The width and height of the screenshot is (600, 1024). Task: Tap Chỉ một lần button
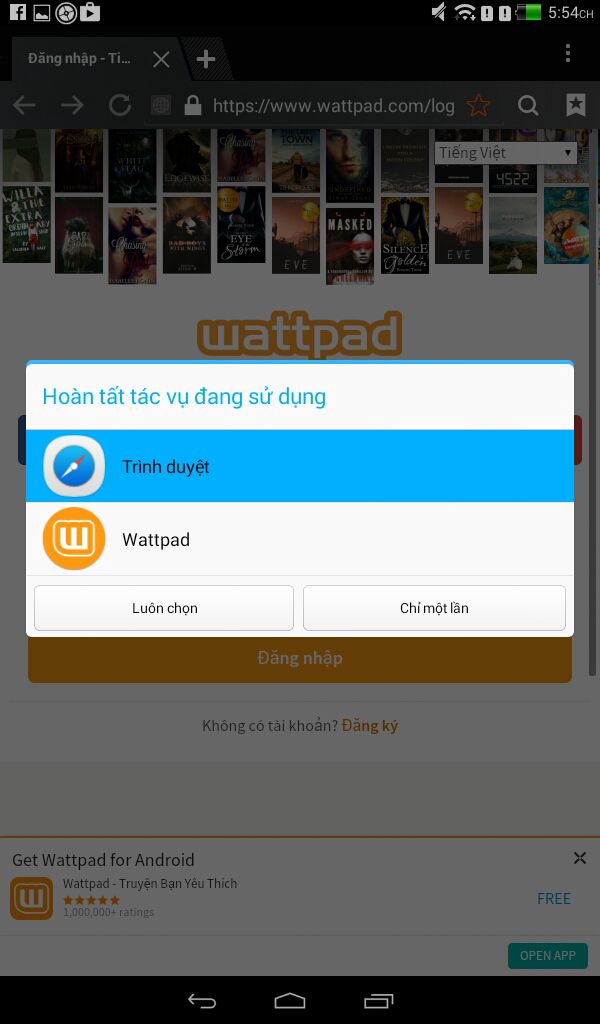click(434, 608)
